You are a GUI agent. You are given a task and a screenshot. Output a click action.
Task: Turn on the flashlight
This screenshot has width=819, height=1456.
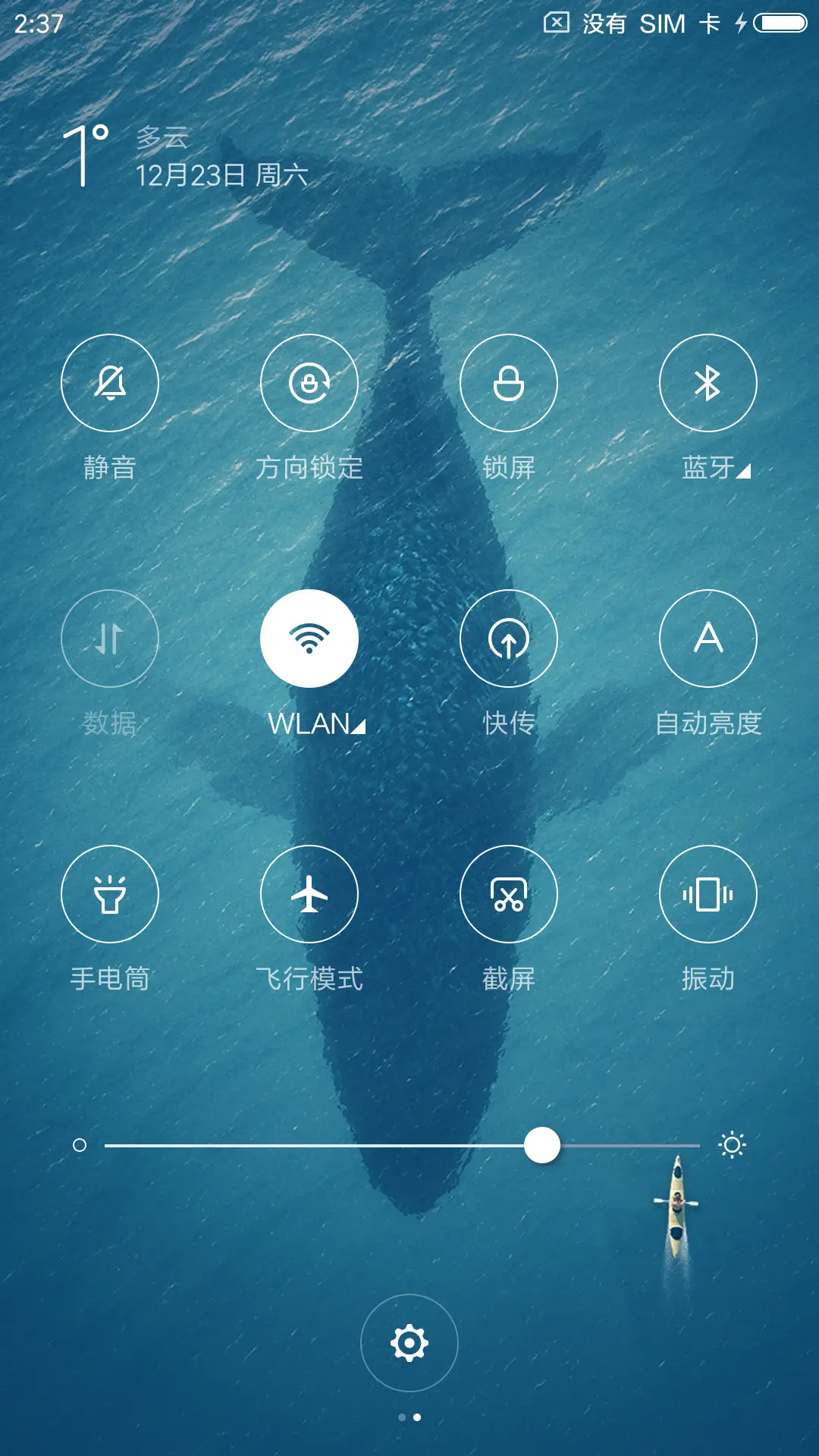click(109, 895)
